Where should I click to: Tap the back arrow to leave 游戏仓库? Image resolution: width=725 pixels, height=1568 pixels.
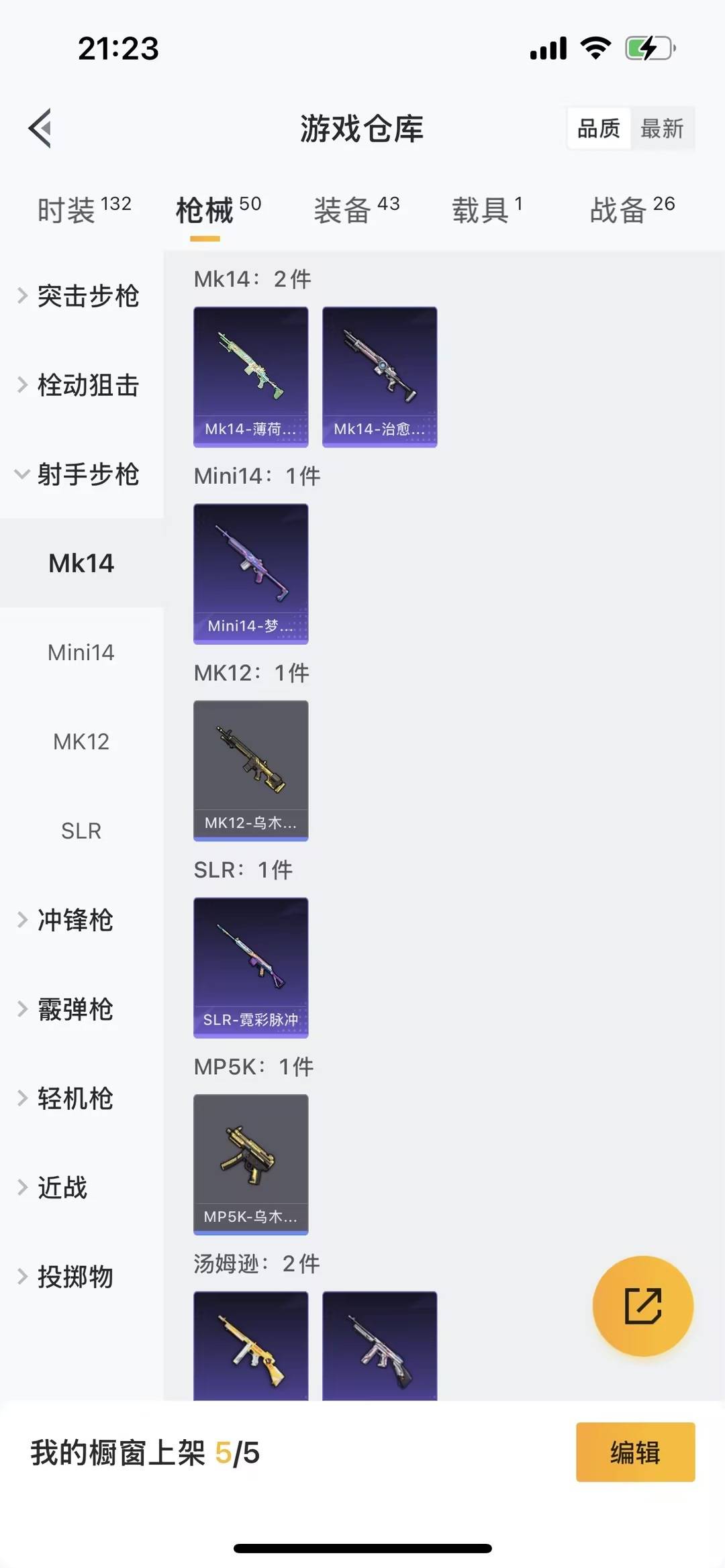pyautogui.click(x=42, y=129)
